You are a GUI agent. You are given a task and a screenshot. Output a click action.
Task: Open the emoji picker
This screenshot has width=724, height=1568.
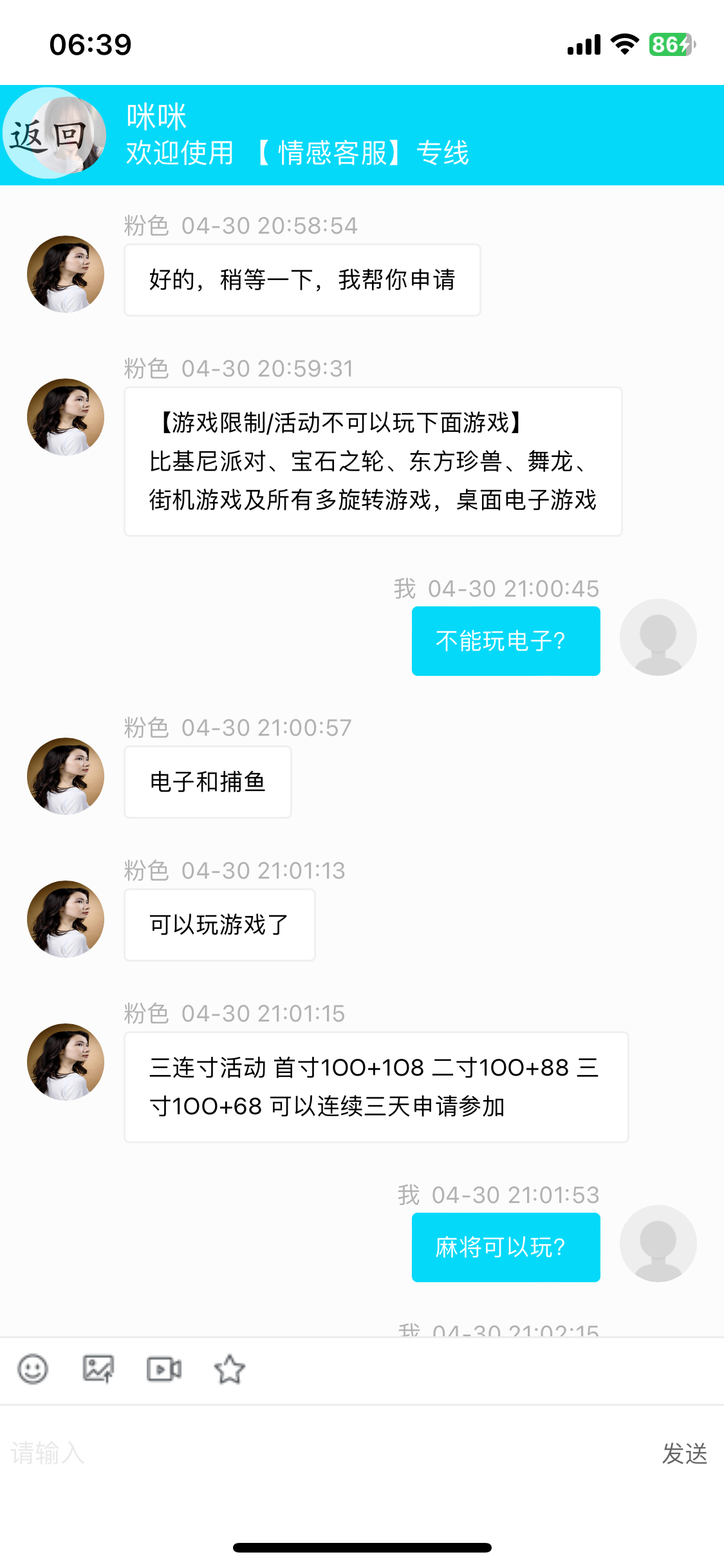click(x=33, y=1369)
